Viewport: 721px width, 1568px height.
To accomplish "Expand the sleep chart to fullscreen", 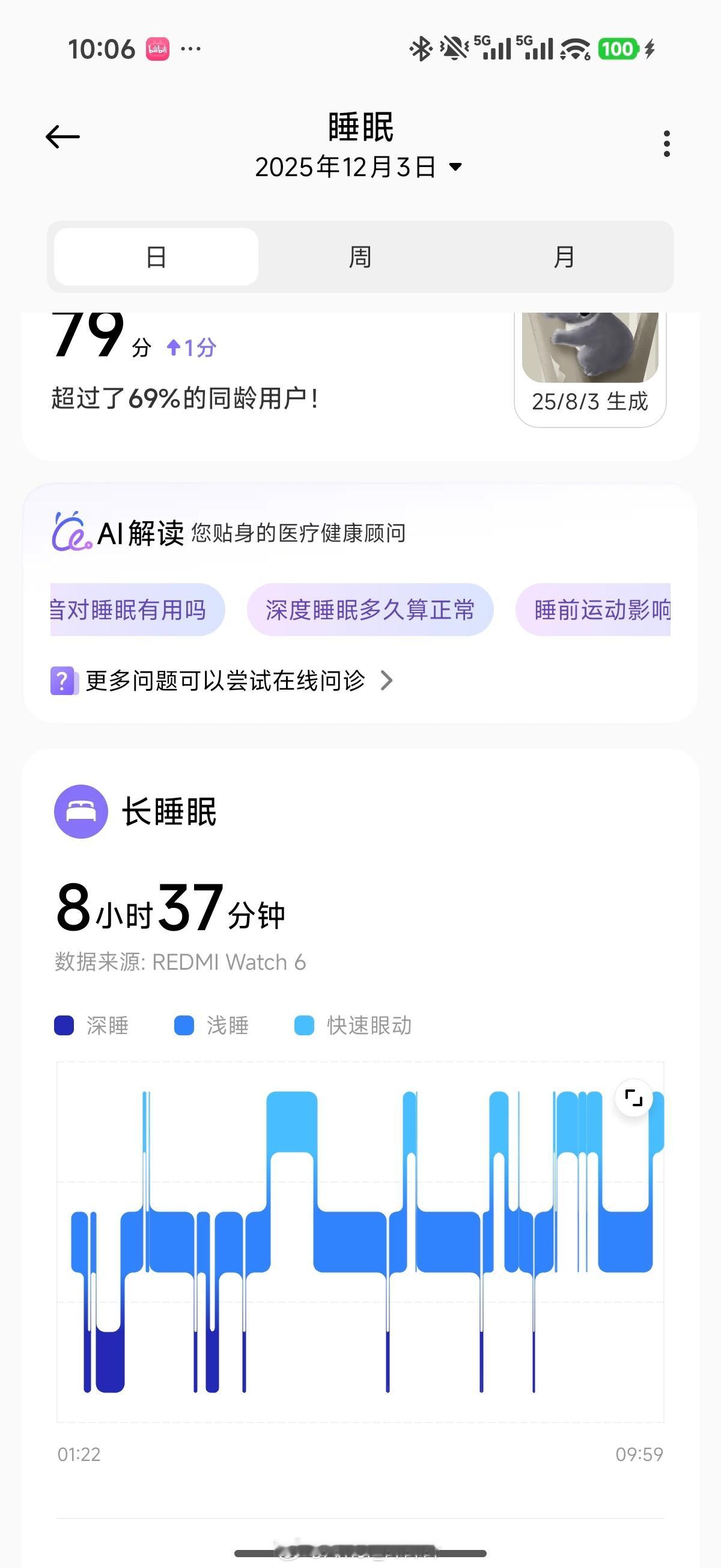I will pyautogui.click(x=633, y=1097).
